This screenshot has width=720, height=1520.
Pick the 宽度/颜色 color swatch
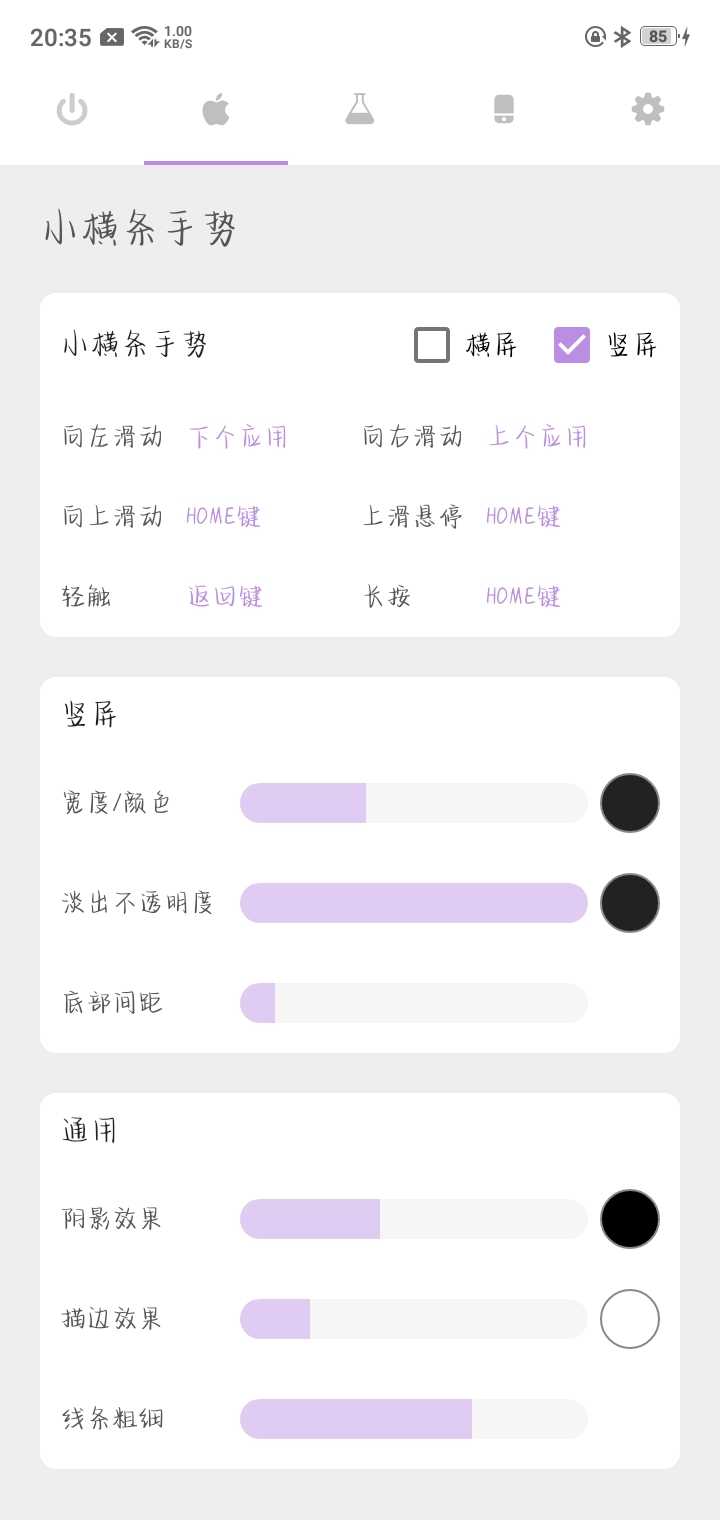coord(630,803)
